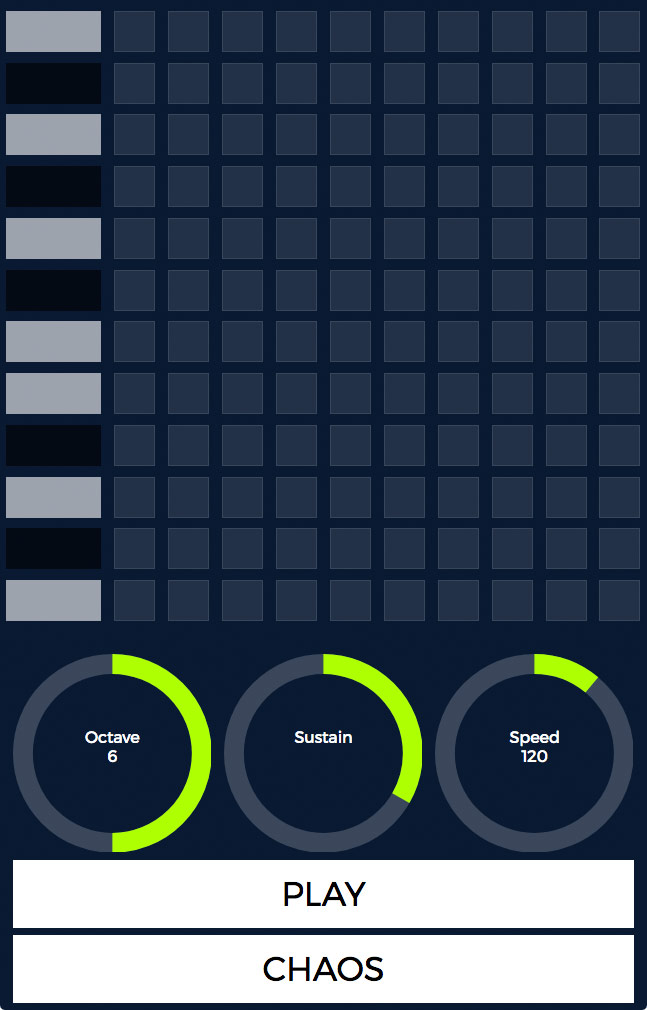
Task: Play the topmost white piano key
Action: point(53,32)
